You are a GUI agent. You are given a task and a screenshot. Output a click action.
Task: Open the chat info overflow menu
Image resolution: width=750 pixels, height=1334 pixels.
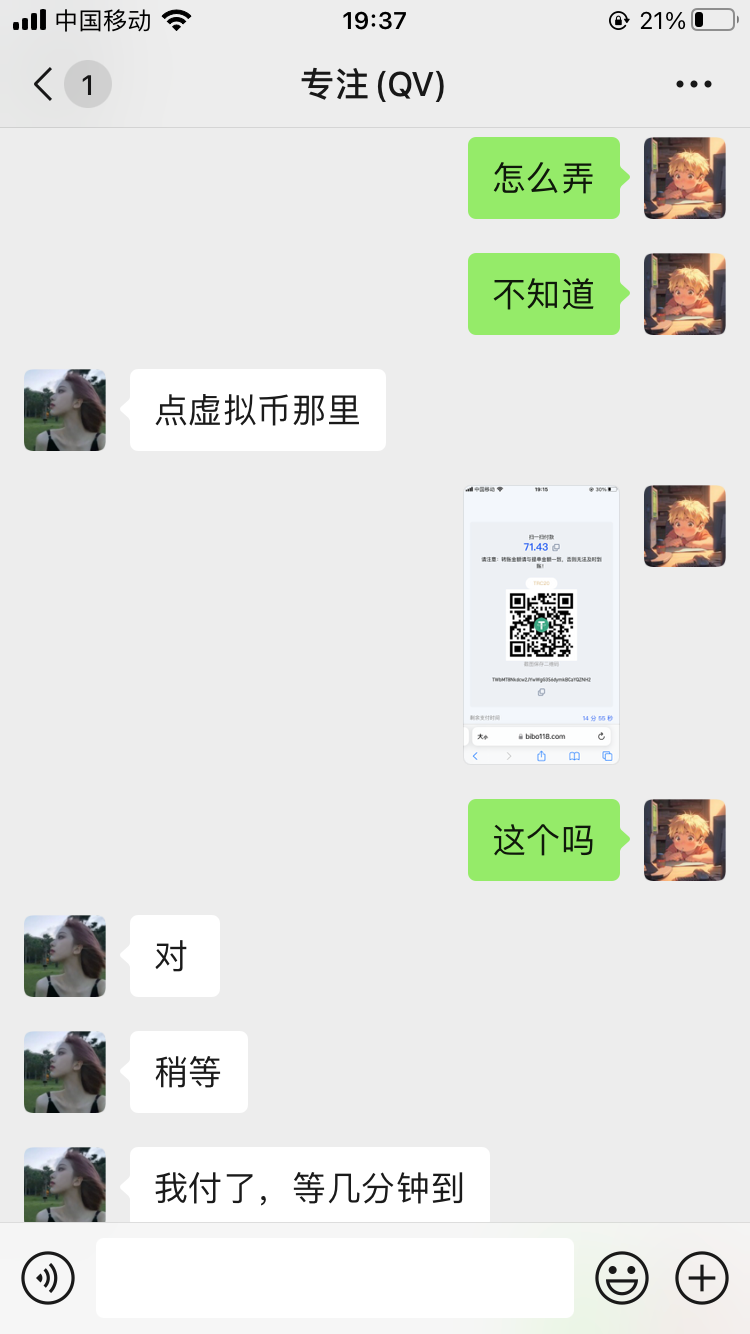(693, 85)
